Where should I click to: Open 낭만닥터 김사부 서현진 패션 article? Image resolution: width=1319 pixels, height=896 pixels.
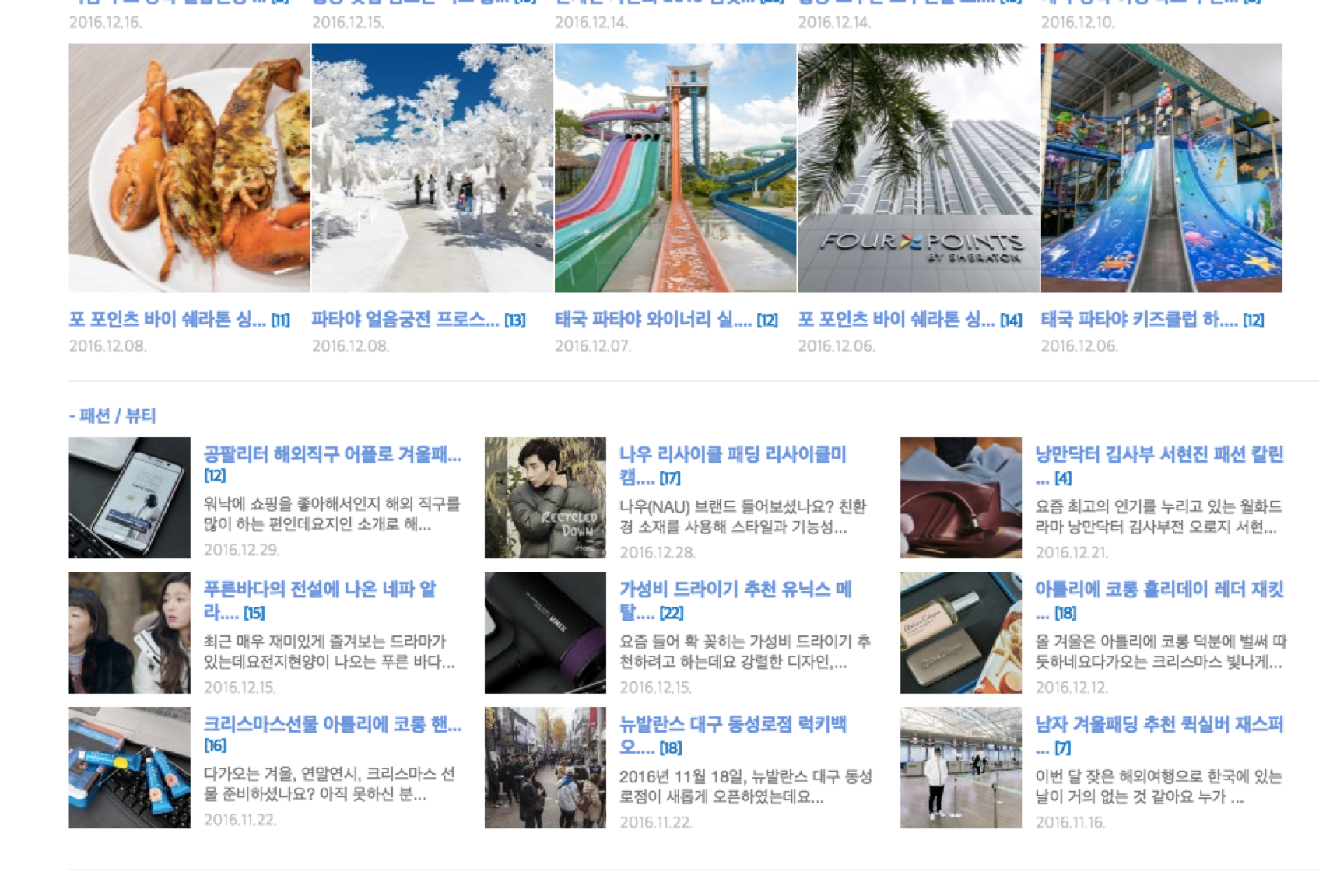(x=1158, y=455)
